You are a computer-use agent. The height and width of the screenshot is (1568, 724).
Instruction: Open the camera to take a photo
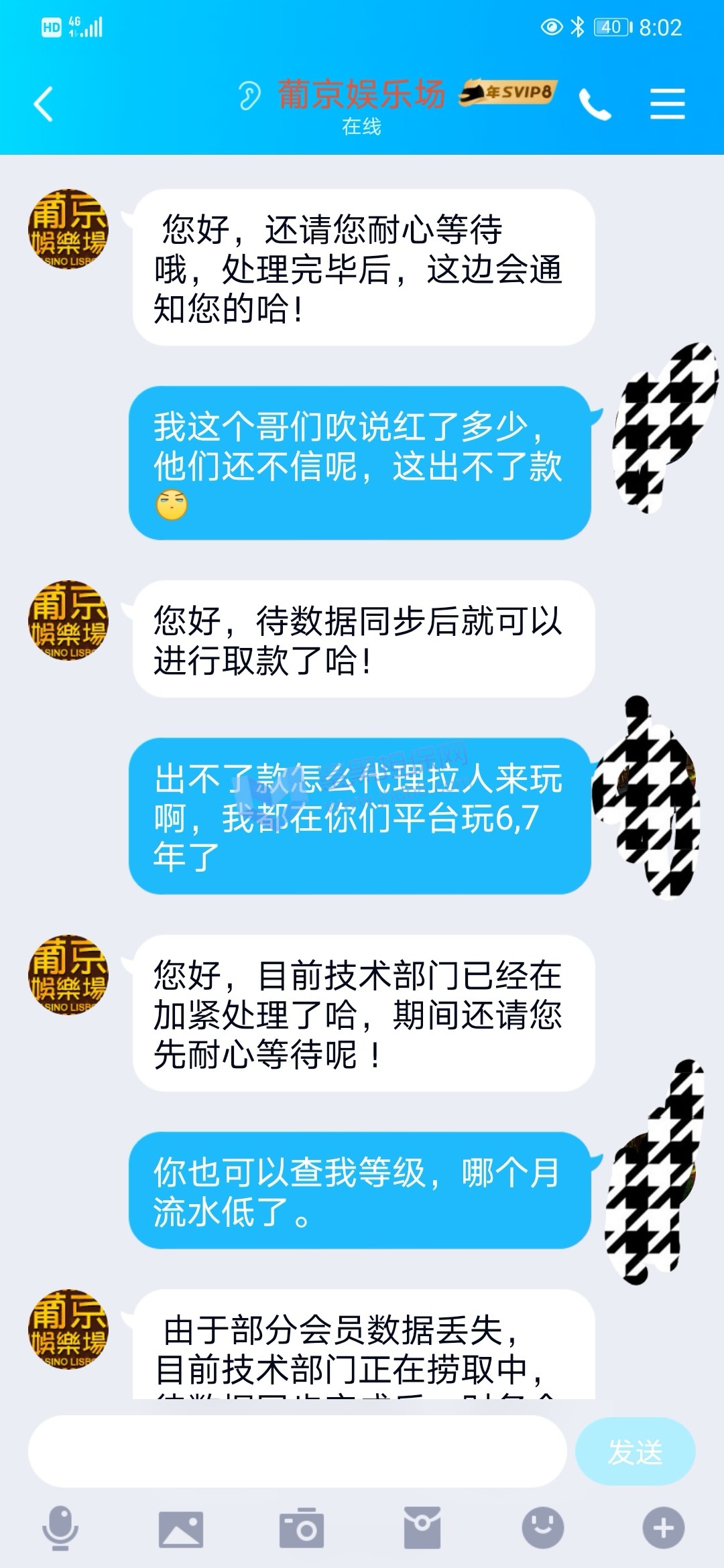[302, 1529]
